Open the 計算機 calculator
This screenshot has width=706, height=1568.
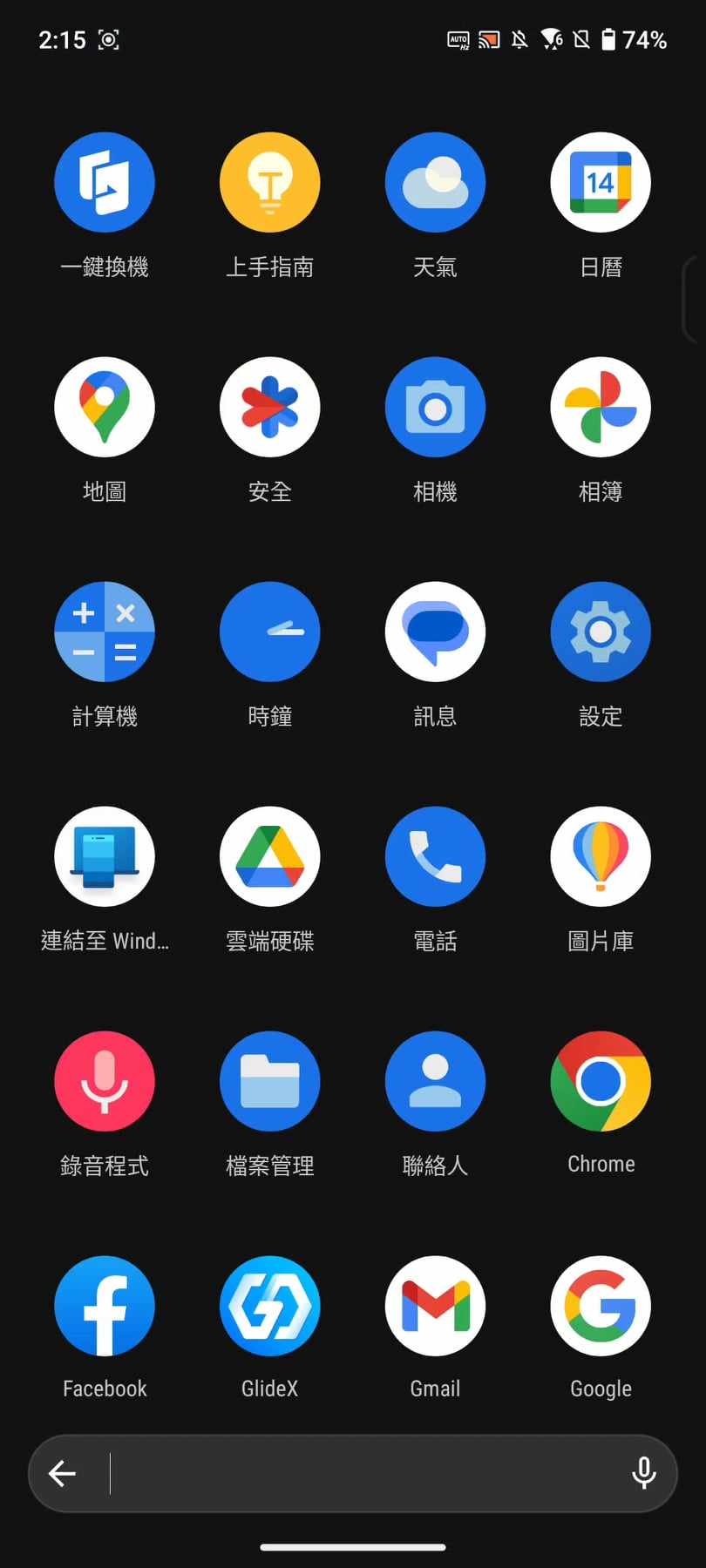click(105, 632)
